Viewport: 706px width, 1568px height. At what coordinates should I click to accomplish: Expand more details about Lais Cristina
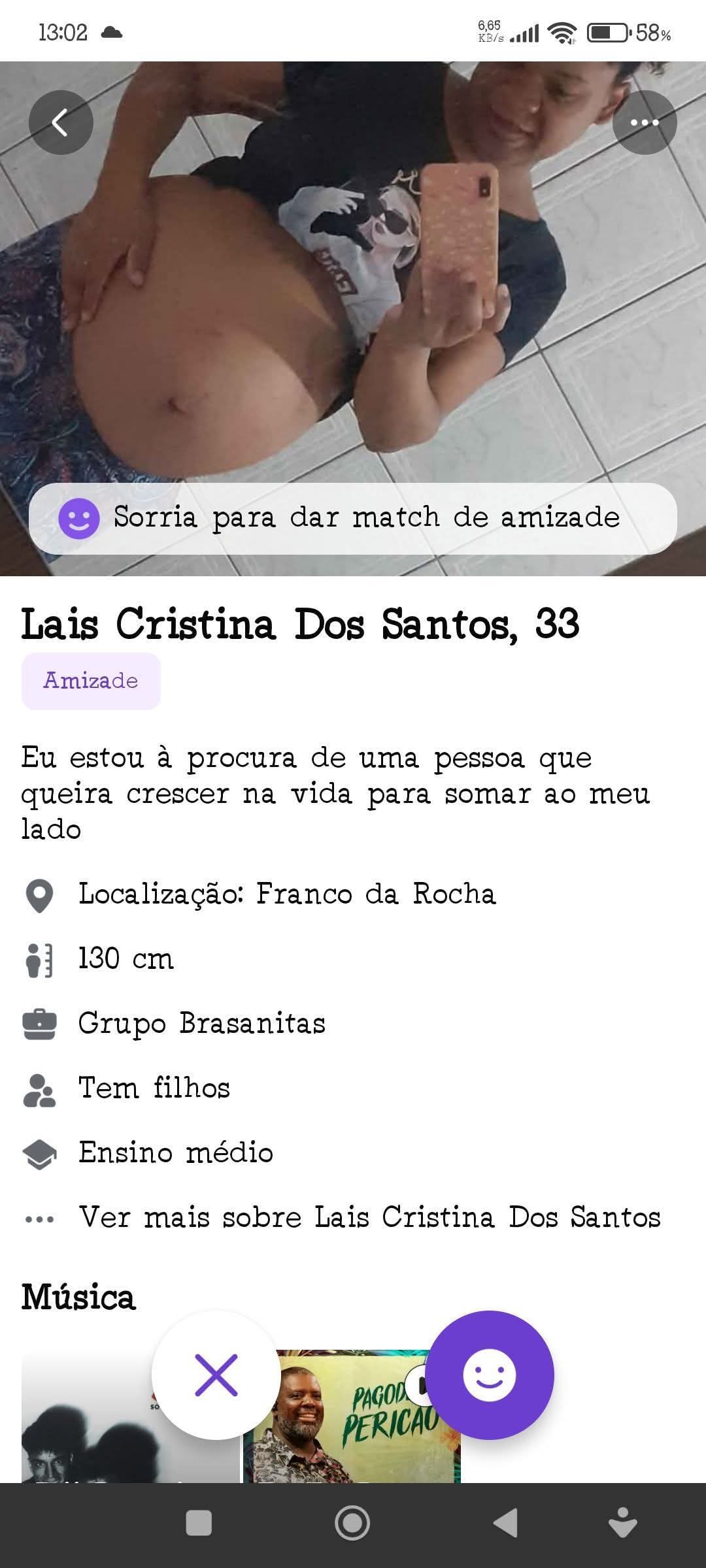click(x=369, y=1217)
